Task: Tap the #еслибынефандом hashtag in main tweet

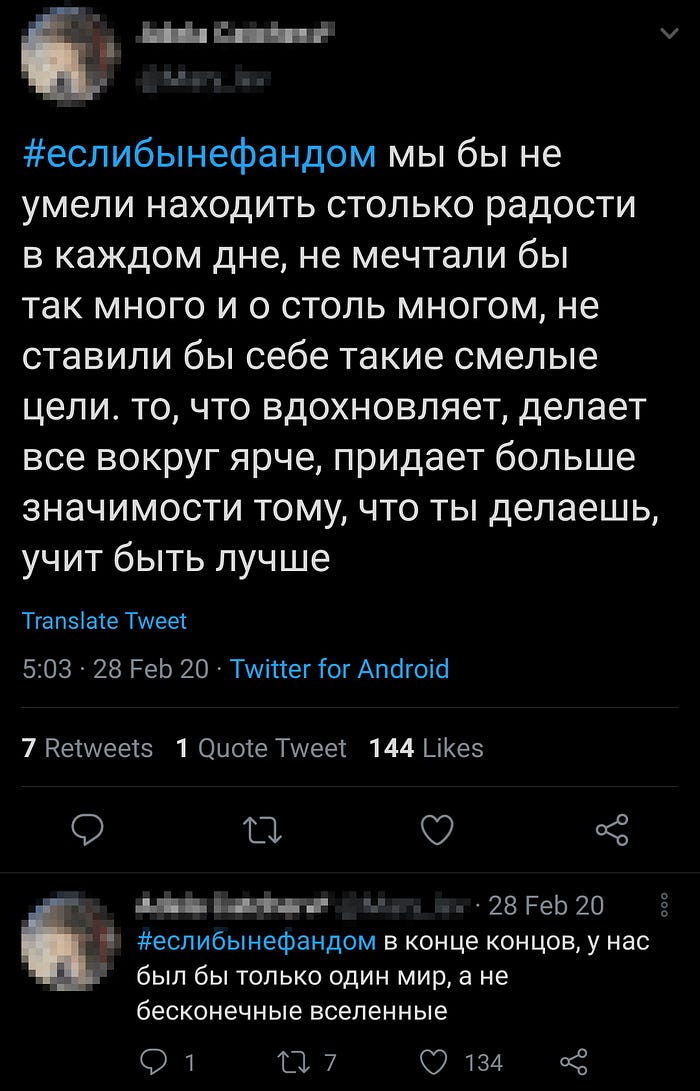Action: (199, 157)
